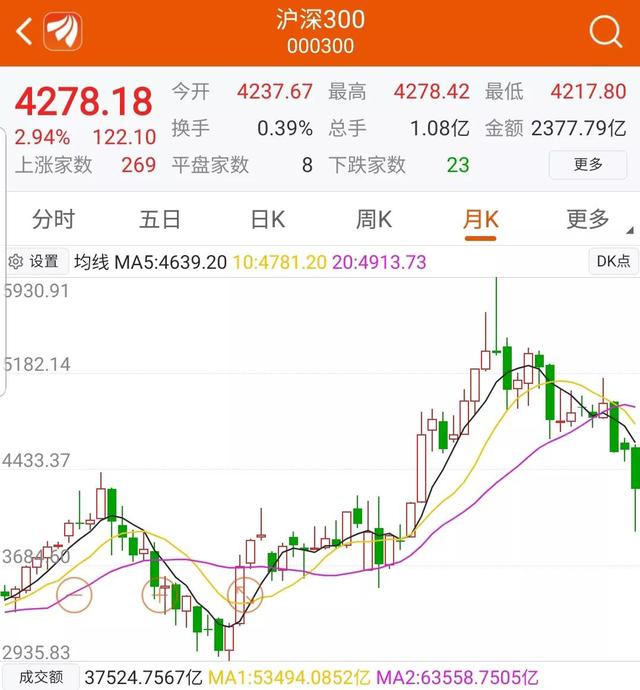Select the 周K chart tab
Image resolution: width=640 pixels, height=690 pixels.
click(x=374, y=220)
